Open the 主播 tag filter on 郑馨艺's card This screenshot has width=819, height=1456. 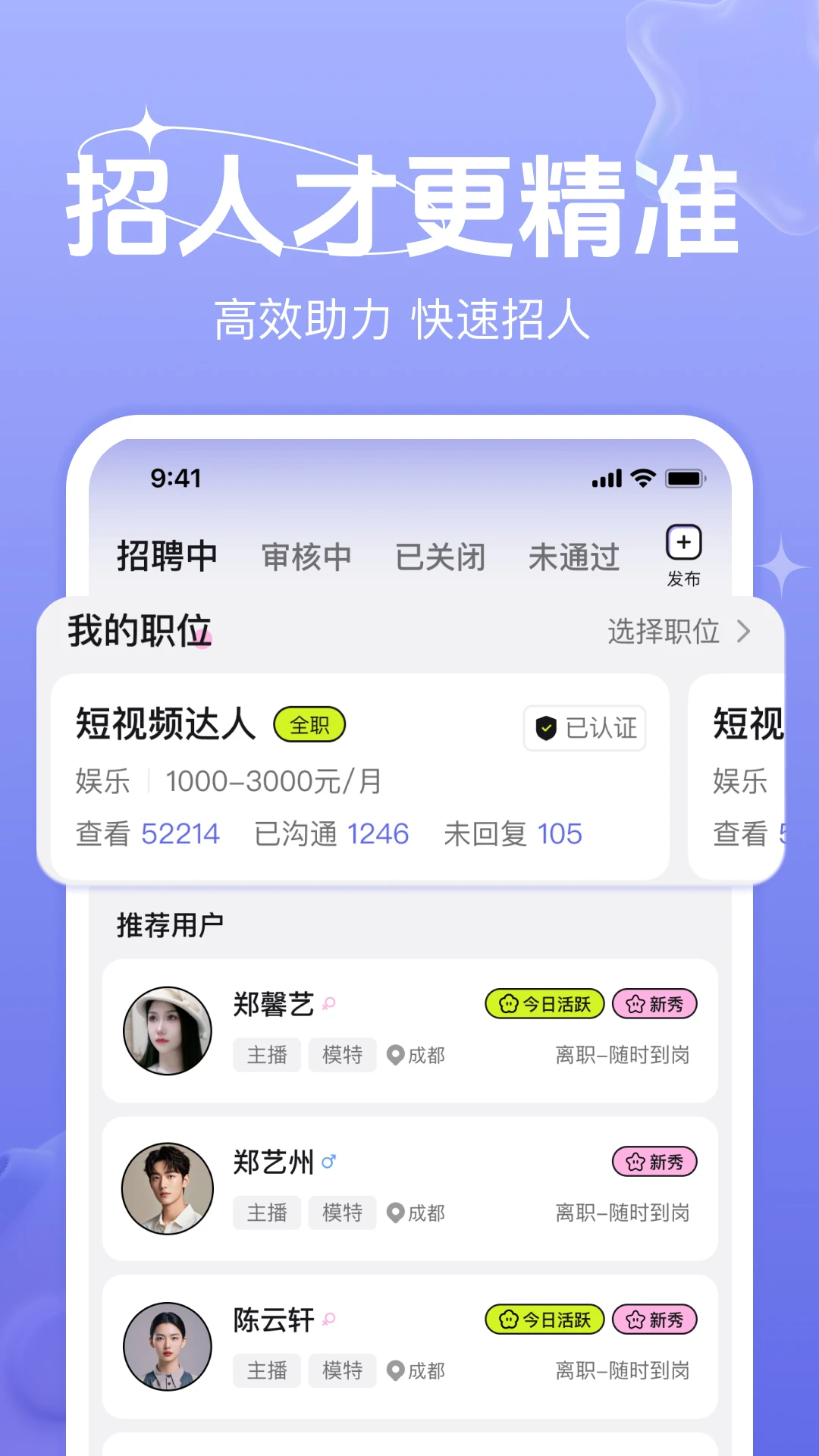(266, 1055)
